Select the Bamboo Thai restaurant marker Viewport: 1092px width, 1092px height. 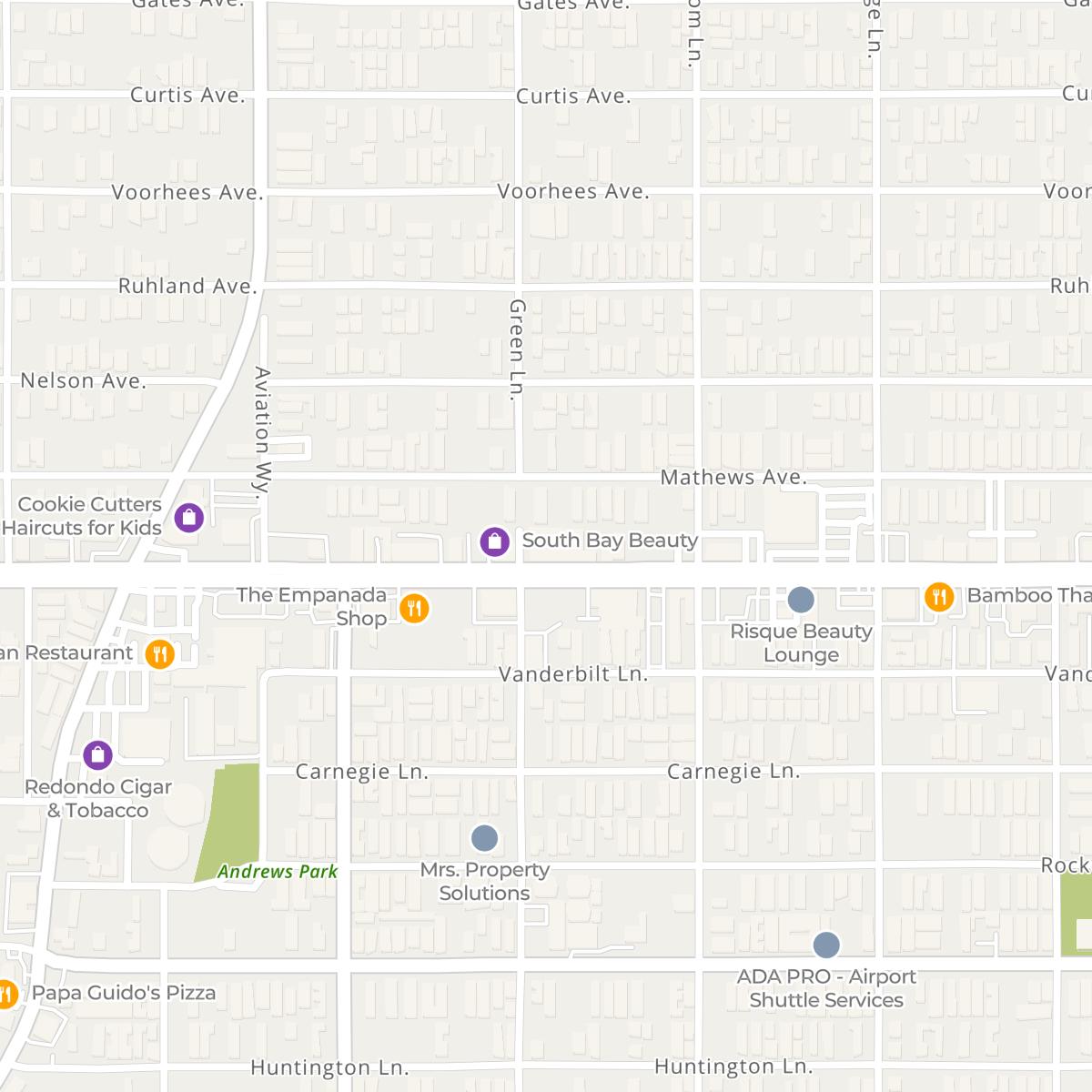tap(939, 597)
